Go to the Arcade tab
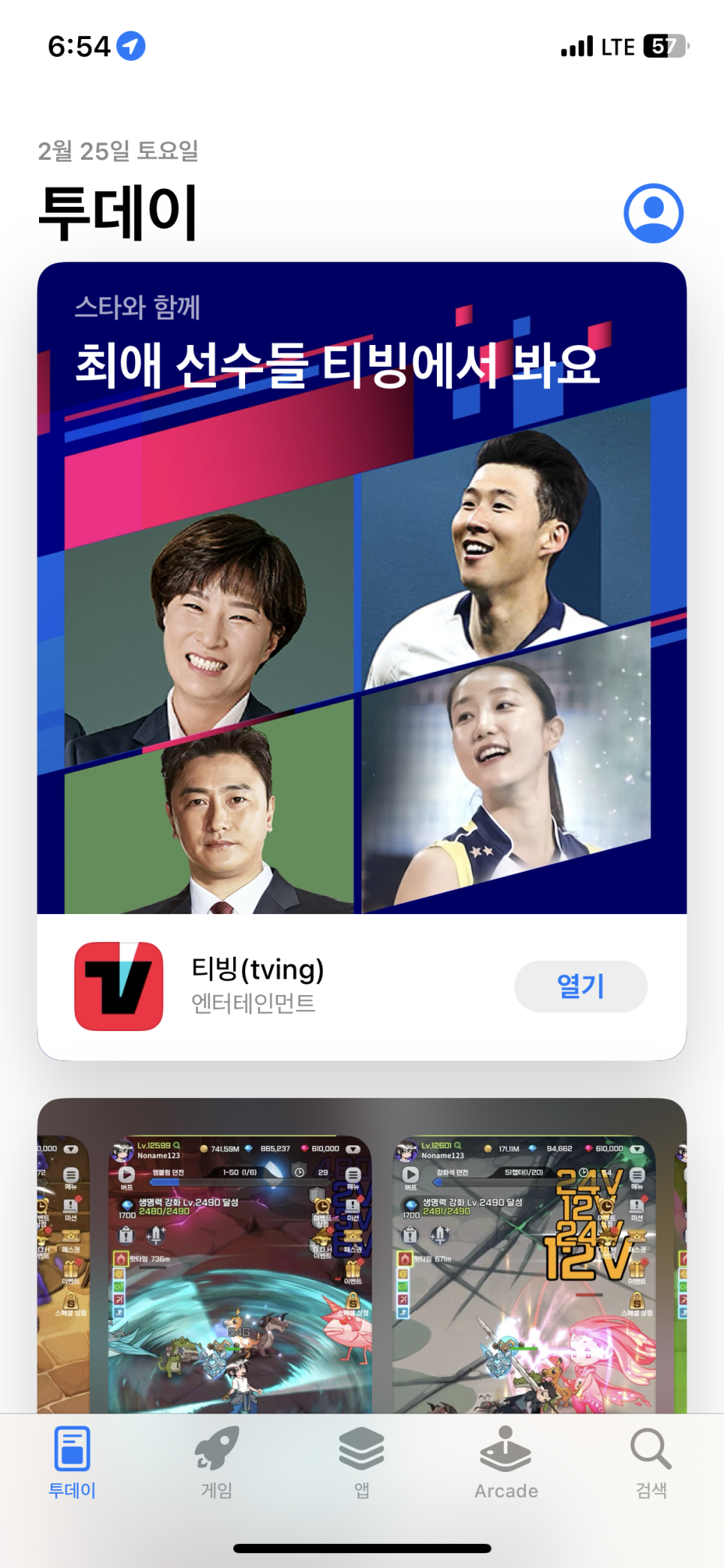The width and height of the screenshot is (724, 1568). coord(506,1462)
